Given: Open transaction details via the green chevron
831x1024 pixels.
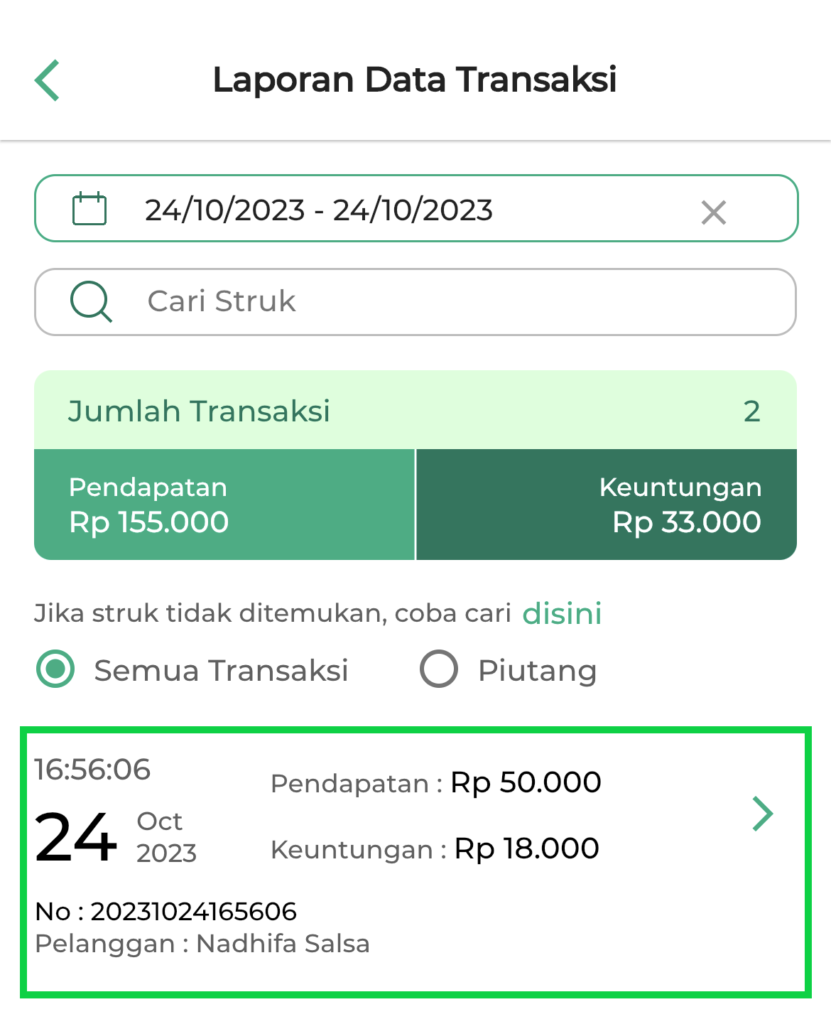Looking at the screenshot, I should pos(762,815).
